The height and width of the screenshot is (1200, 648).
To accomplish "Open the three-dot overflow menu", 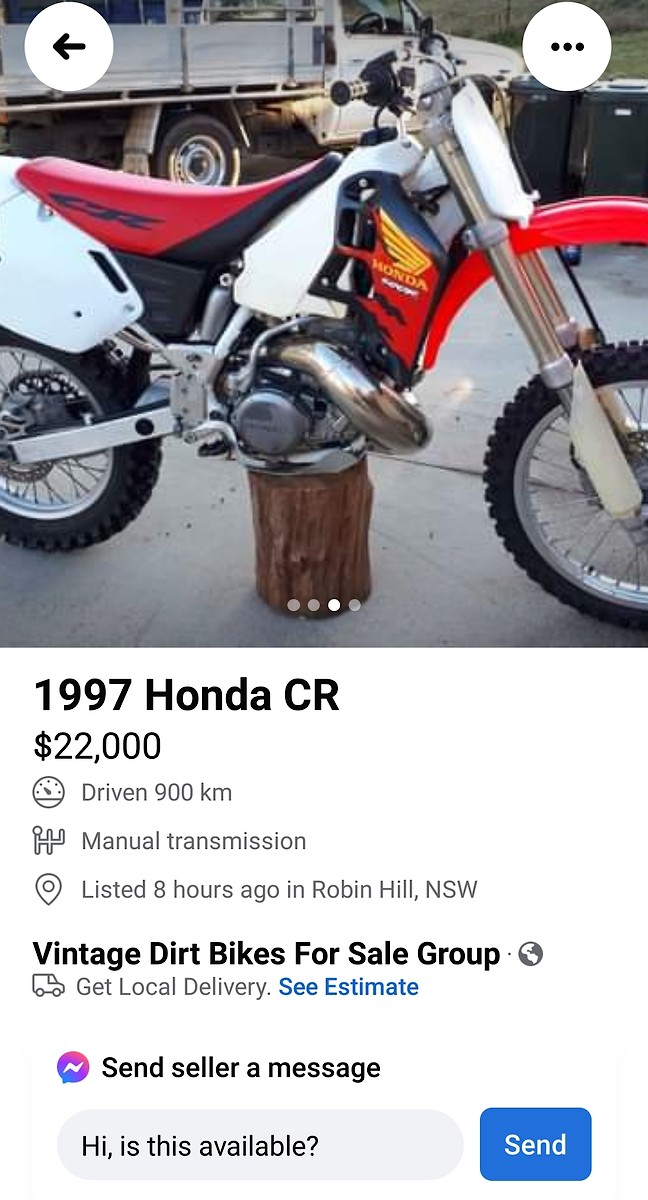I will pos(567,46).
